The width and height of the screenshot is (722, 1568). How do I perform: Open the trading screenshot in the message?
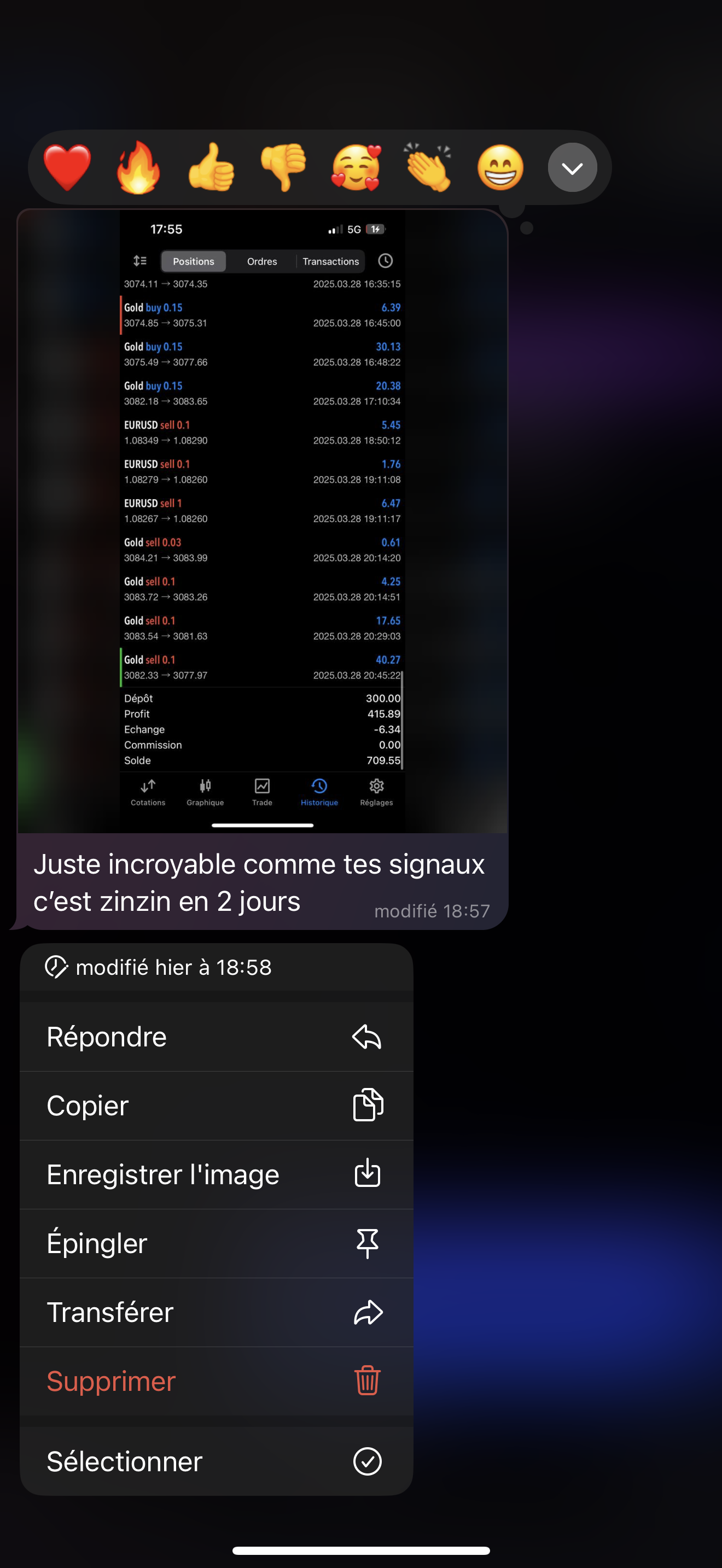click(263, 522)
